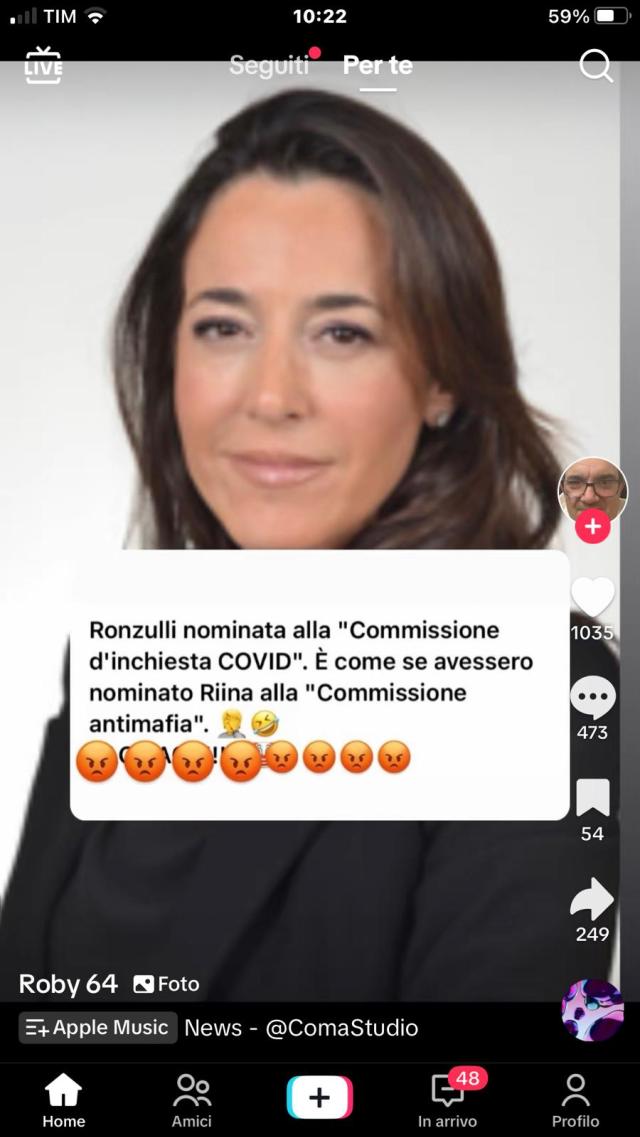
Task: Open the Amici tab
Action: coord(191,1100)
